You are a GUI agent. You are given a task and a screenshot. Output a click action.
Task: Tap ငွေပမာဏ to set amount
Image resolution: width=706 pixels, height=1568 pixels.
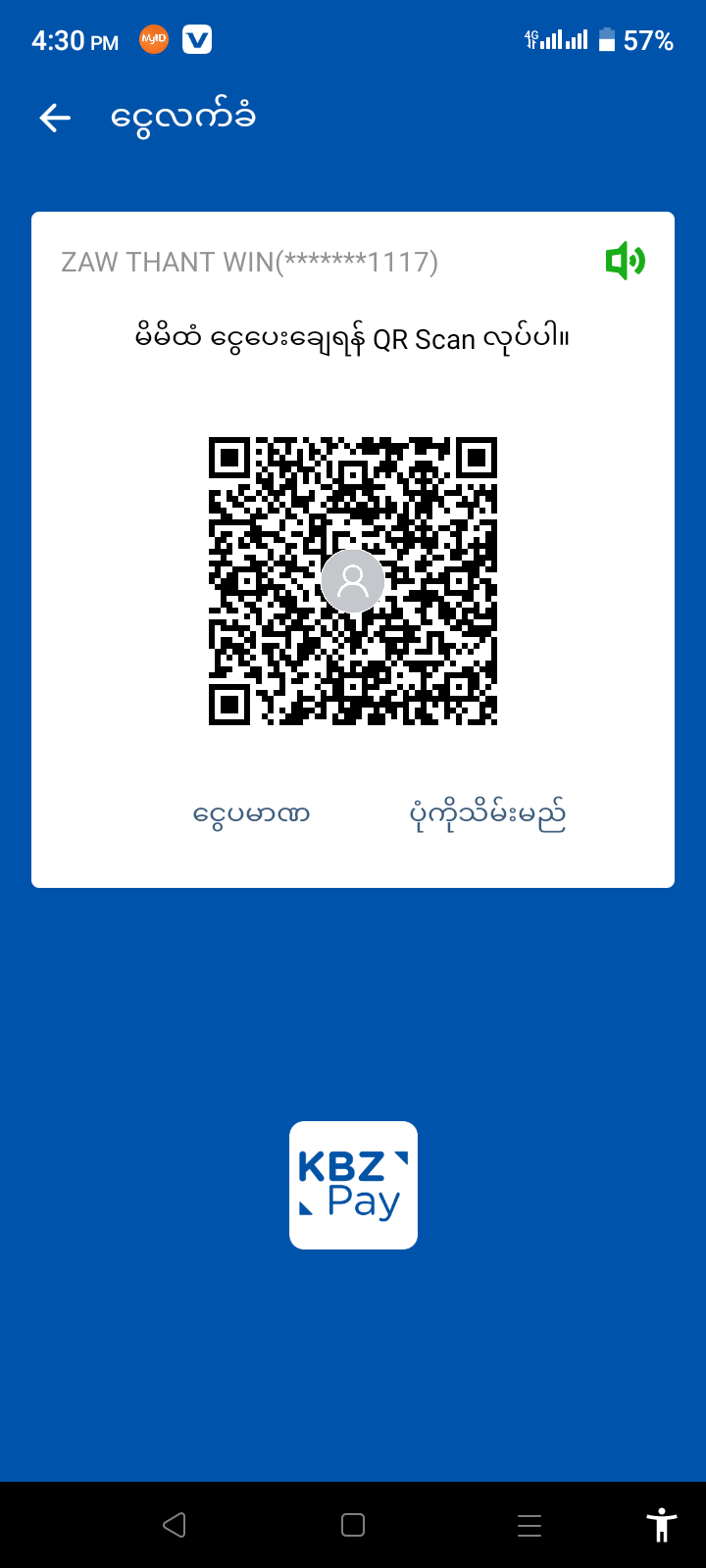coord(252,814)
